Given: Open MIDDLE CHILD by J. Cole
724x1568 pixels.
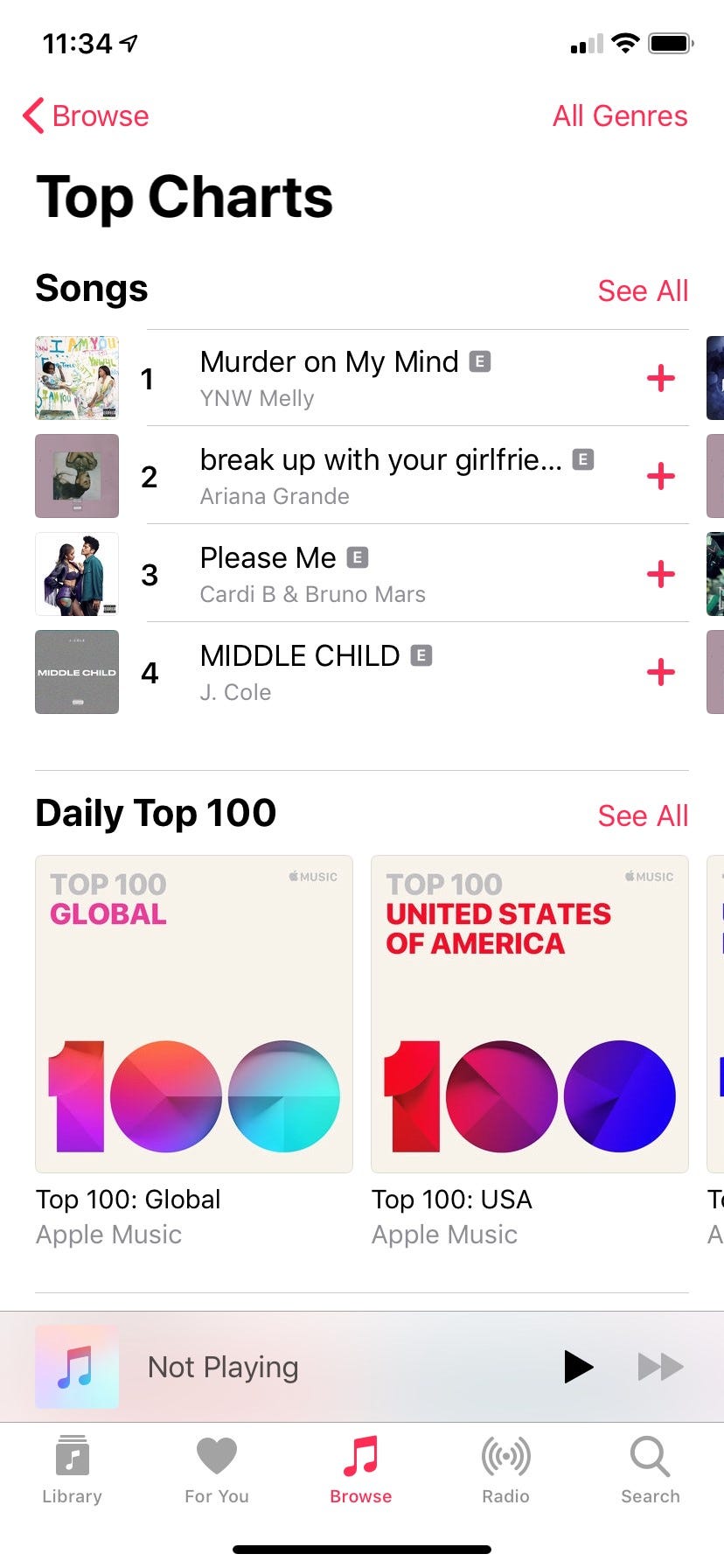Looking at the screenshot, I should click(x=299, y=672).
